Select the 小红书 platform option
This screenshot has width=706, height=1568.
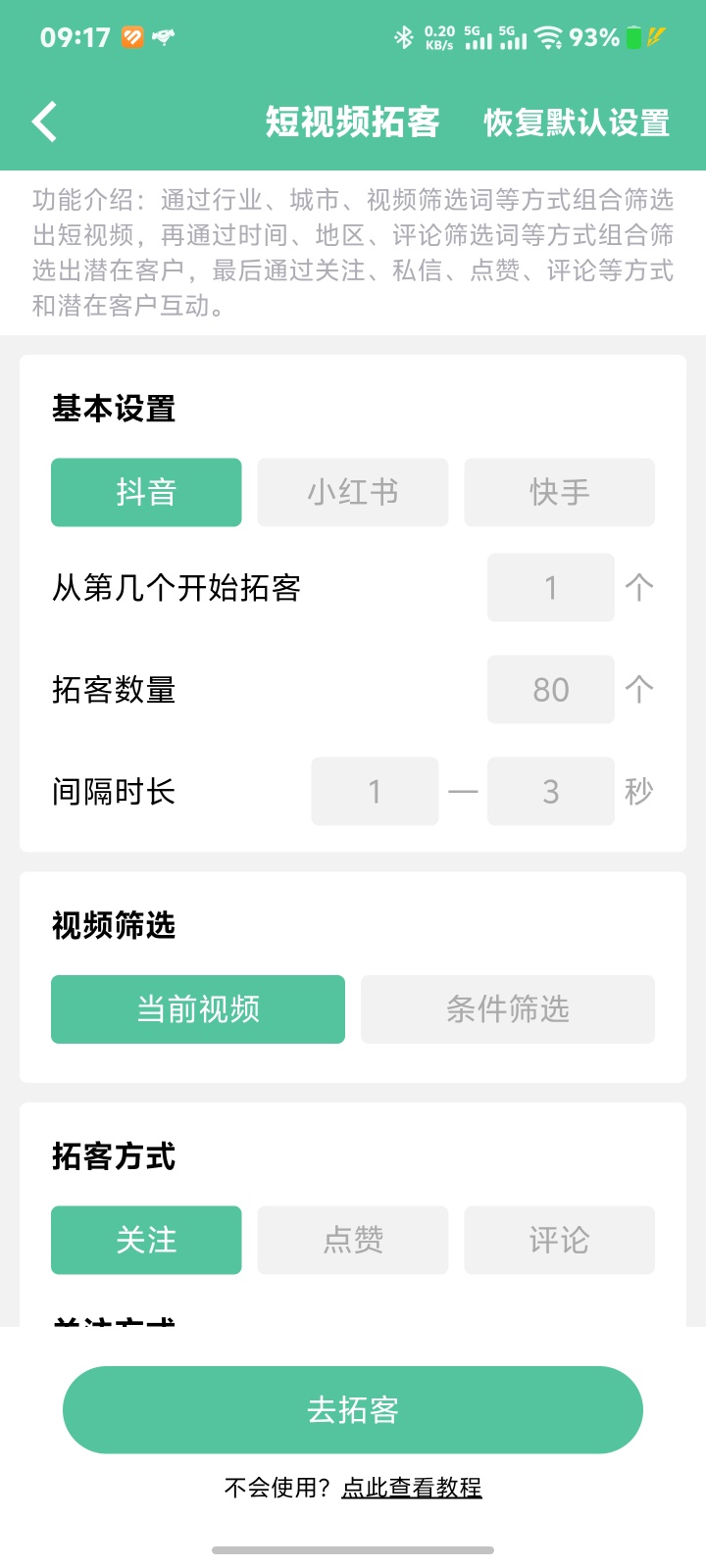(x=352, y=492)
